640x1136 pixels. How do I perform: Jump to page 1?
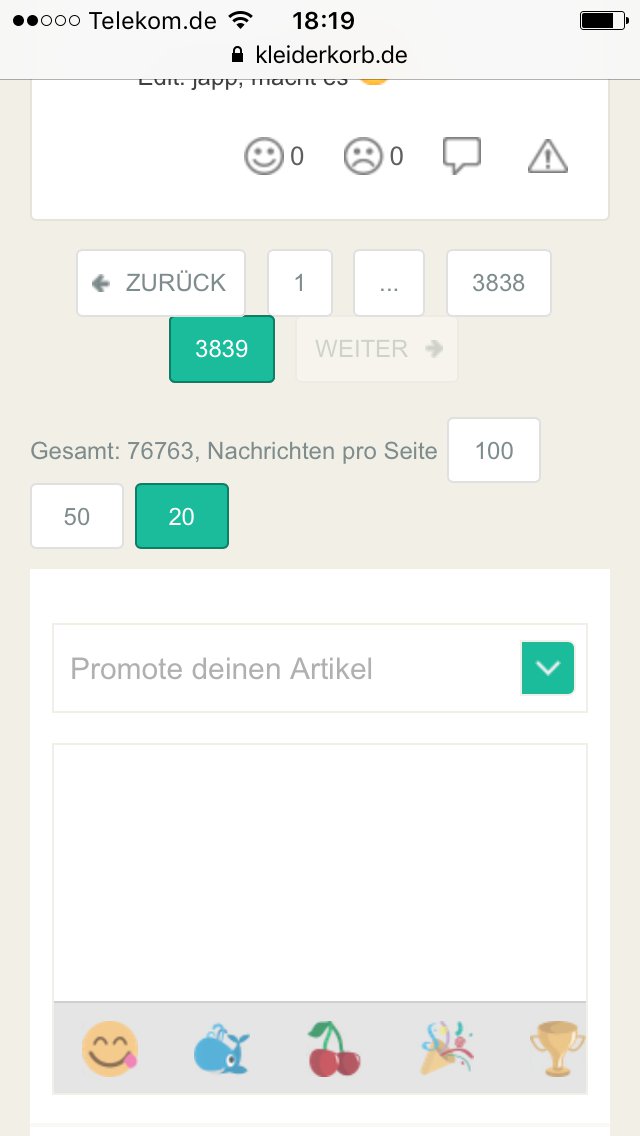[299, 283]
